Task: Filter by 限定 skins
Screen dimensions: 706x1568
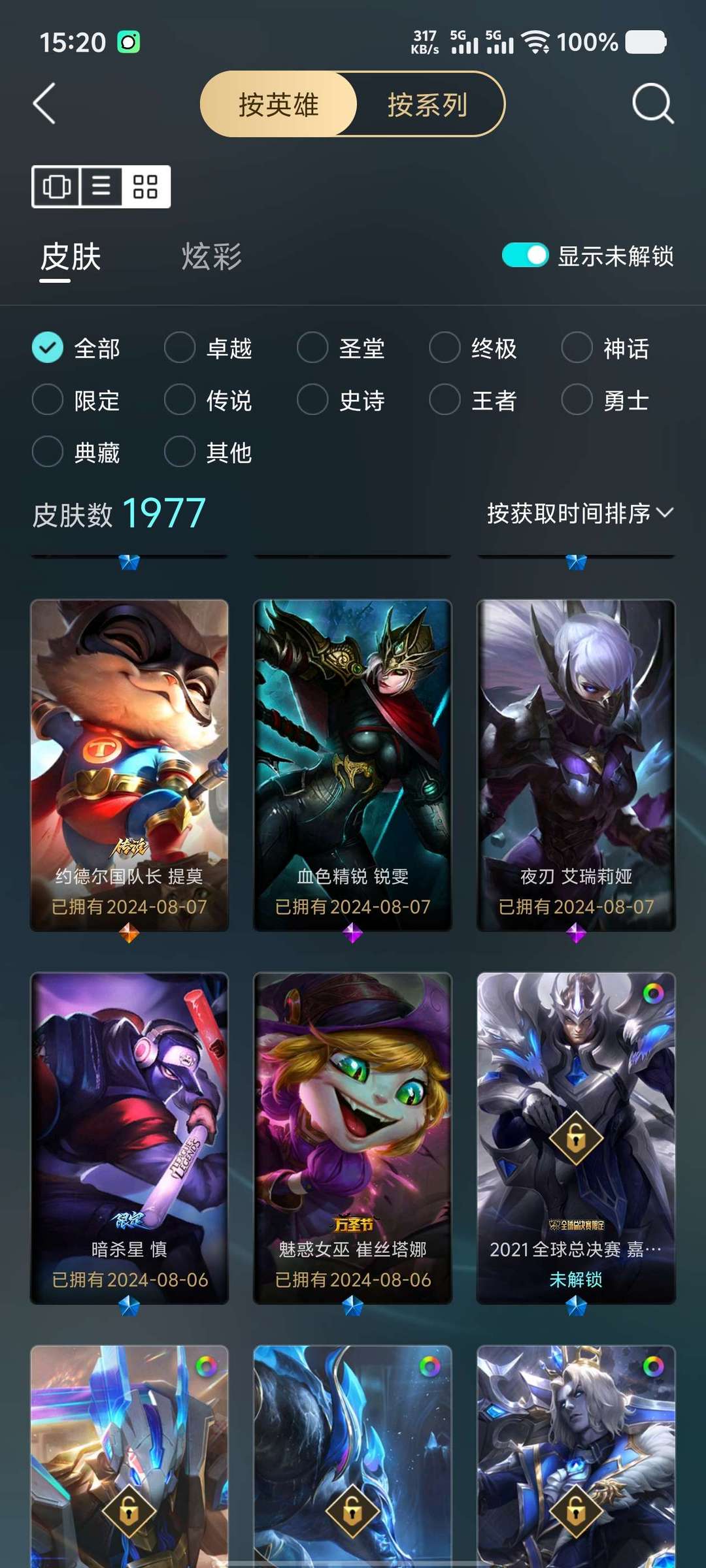Action: click(76, 400)
